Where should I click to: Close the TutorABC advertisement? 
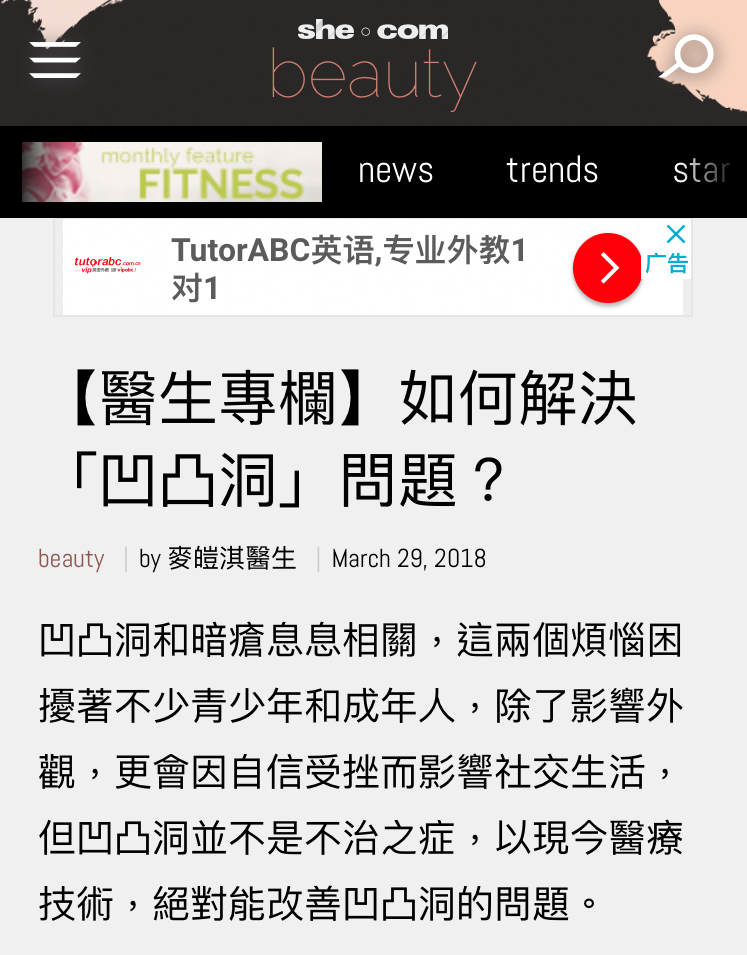676,235
